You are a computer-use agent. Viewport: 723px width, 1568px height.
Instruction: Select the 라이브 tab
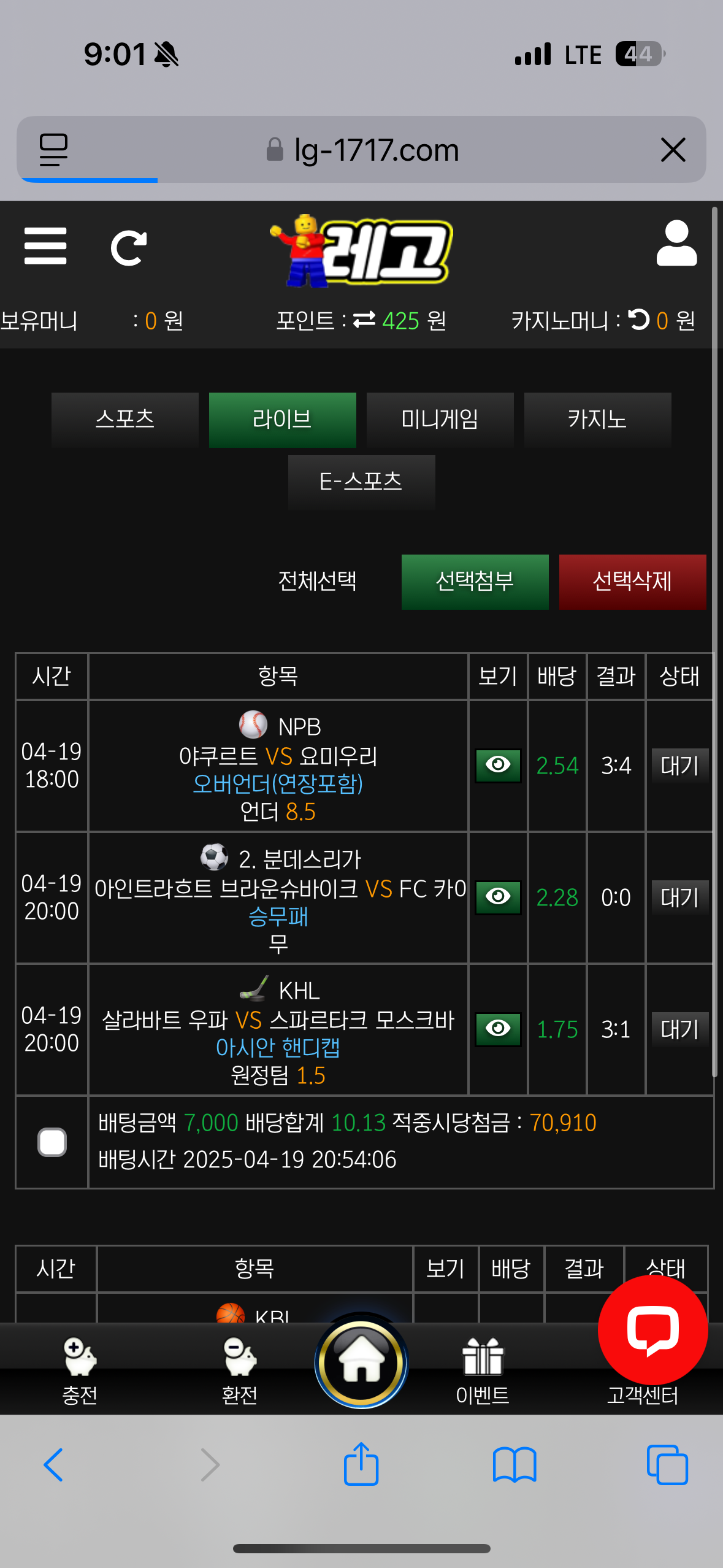tap(282, 420)
